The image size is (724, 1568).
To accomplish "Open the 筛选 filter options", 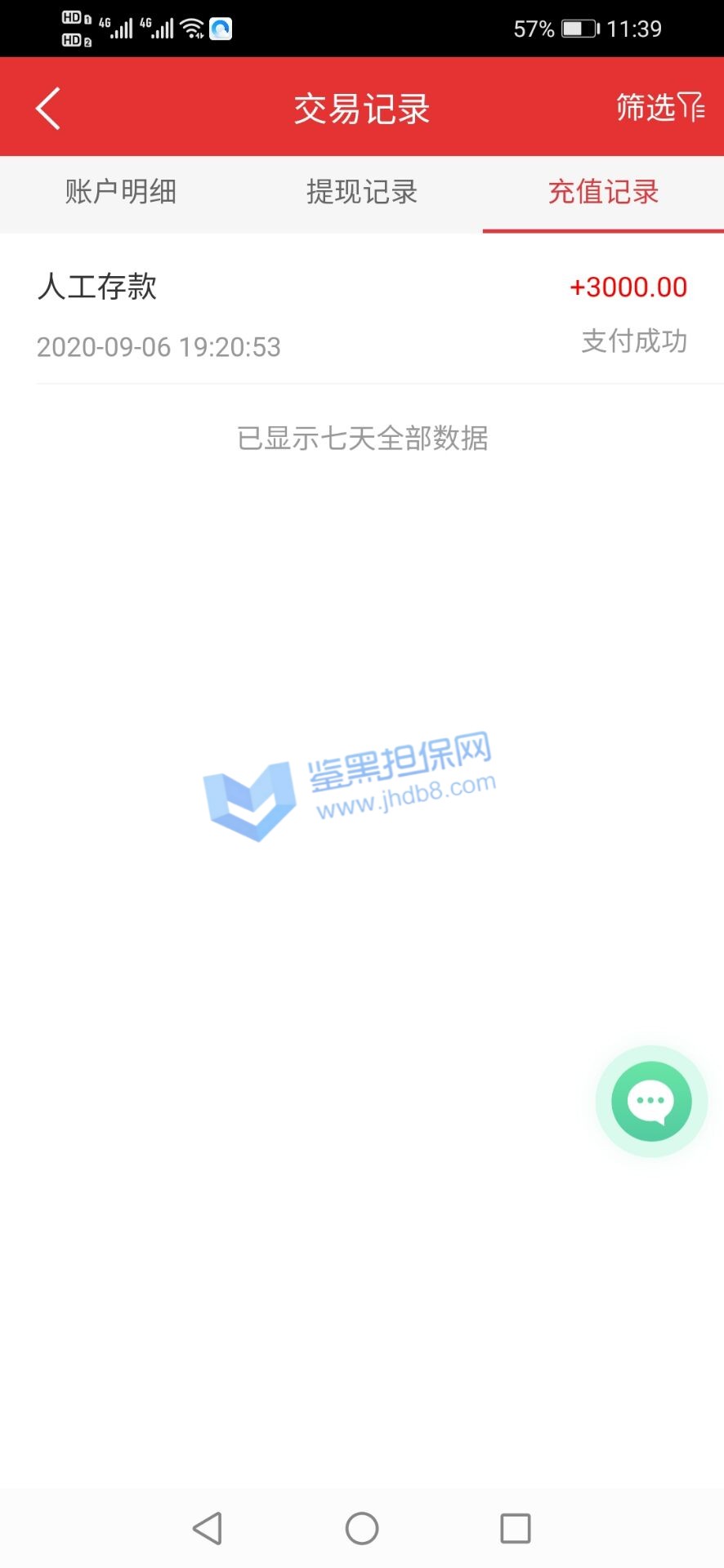I will point(659,108).
